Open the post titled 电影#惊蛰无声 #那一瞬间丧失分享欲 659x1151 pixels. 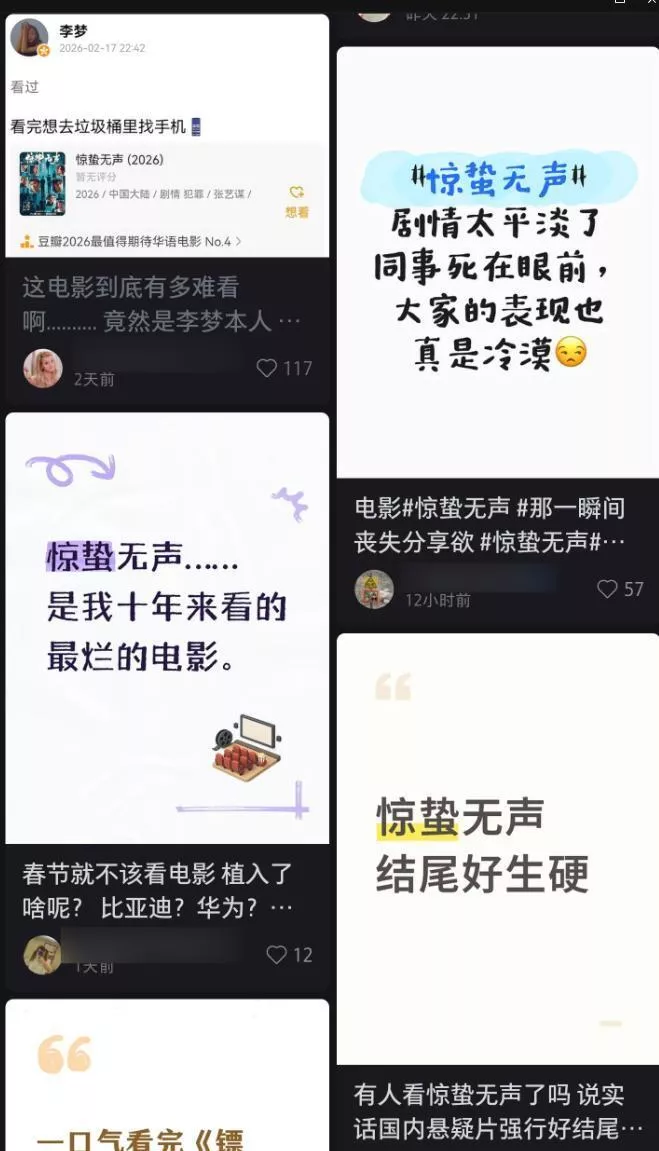490,524
